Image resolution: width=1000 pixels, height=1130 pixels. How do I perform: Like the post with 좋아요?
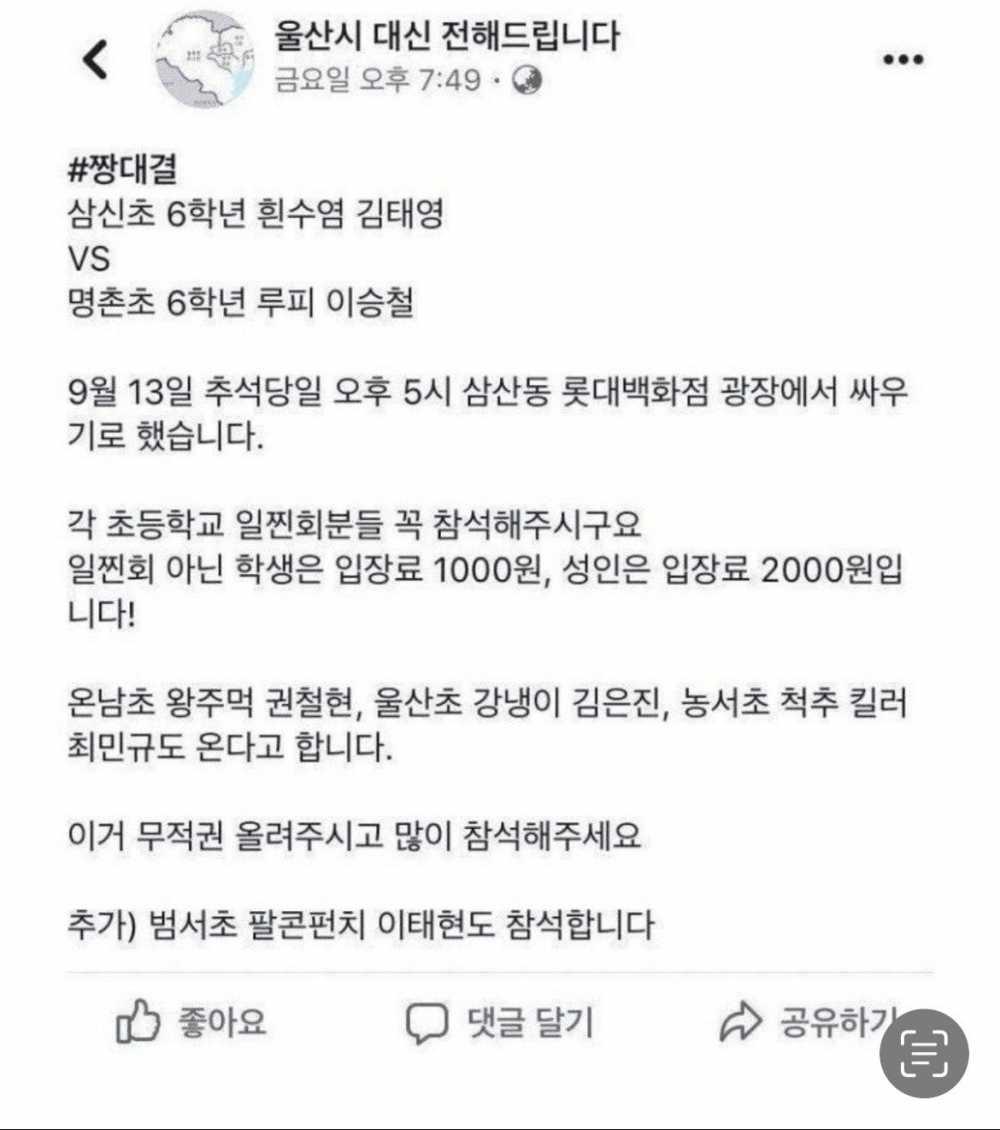(192, 1022)
